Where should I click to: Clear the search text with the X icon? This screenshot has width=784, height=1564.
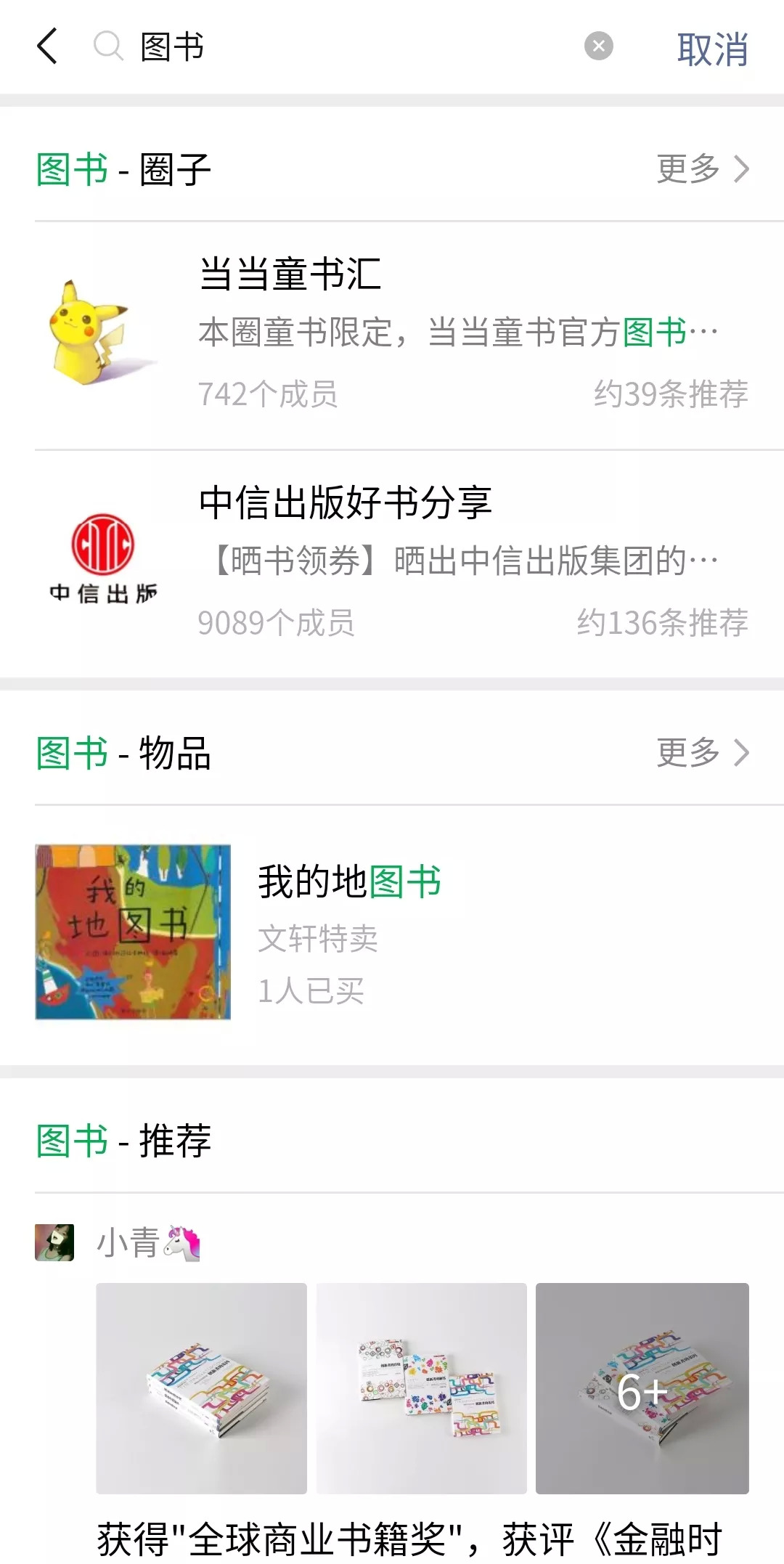[598, 46]
